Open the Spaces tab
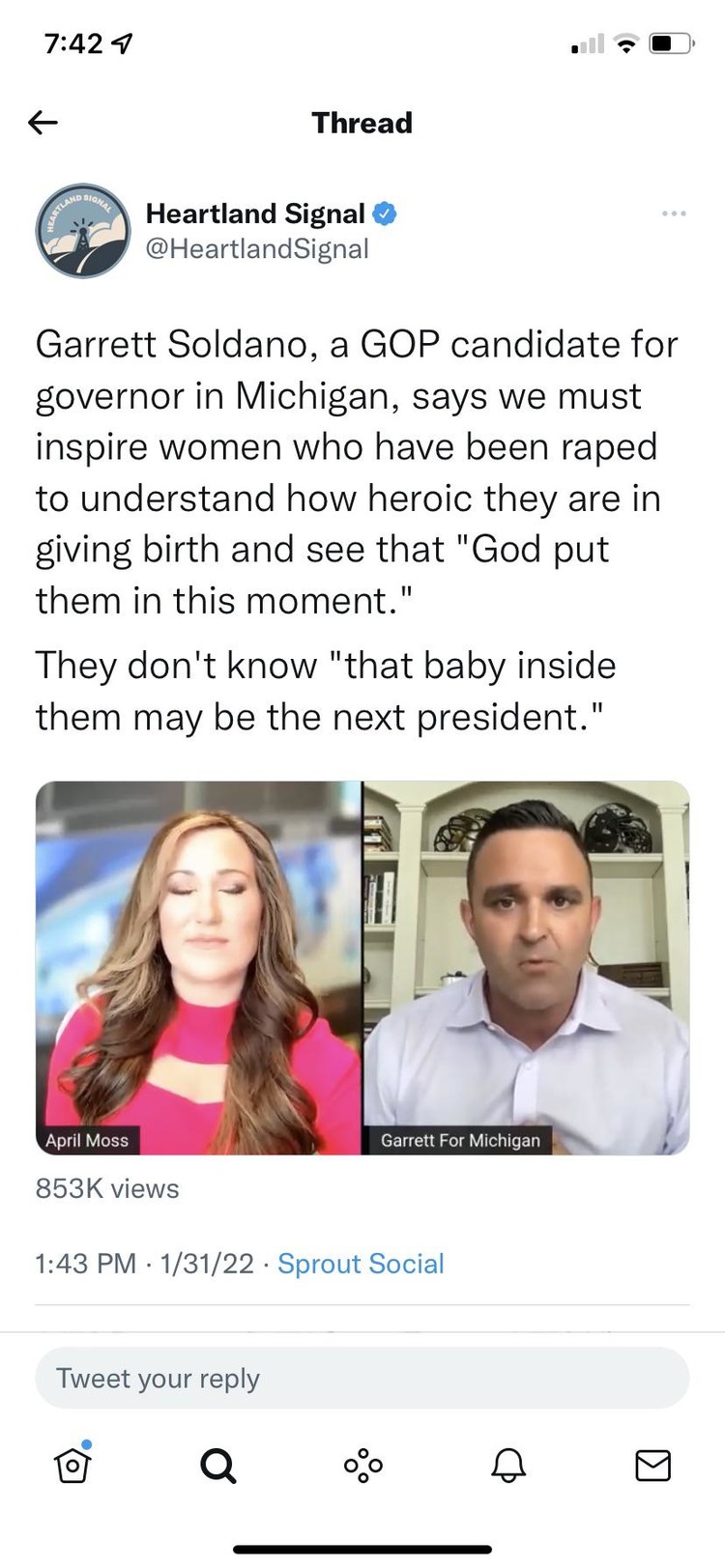Viewport: 725px width, 1568px height. (x=362, y=1466)
